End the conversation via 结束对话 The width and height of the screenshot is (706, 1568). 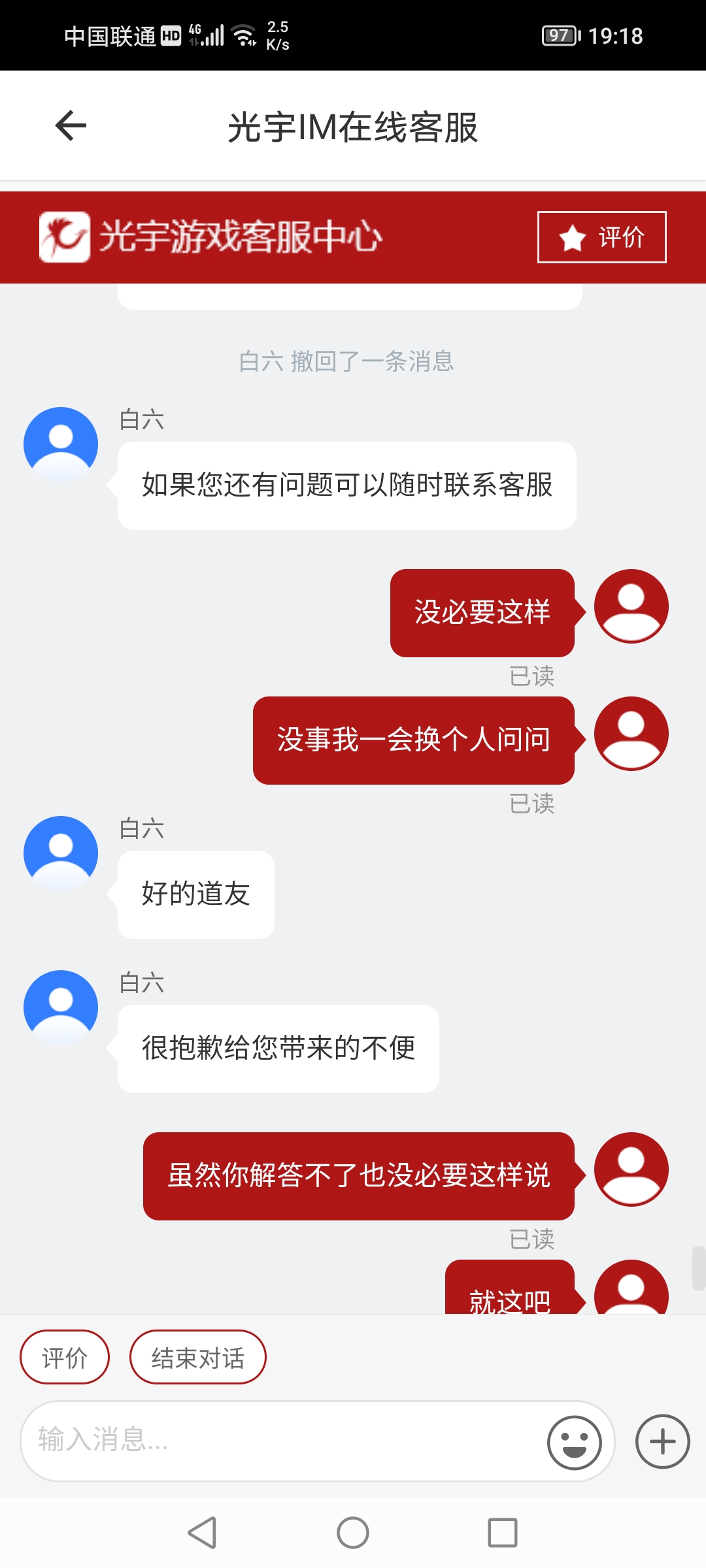coord(197,1357)
